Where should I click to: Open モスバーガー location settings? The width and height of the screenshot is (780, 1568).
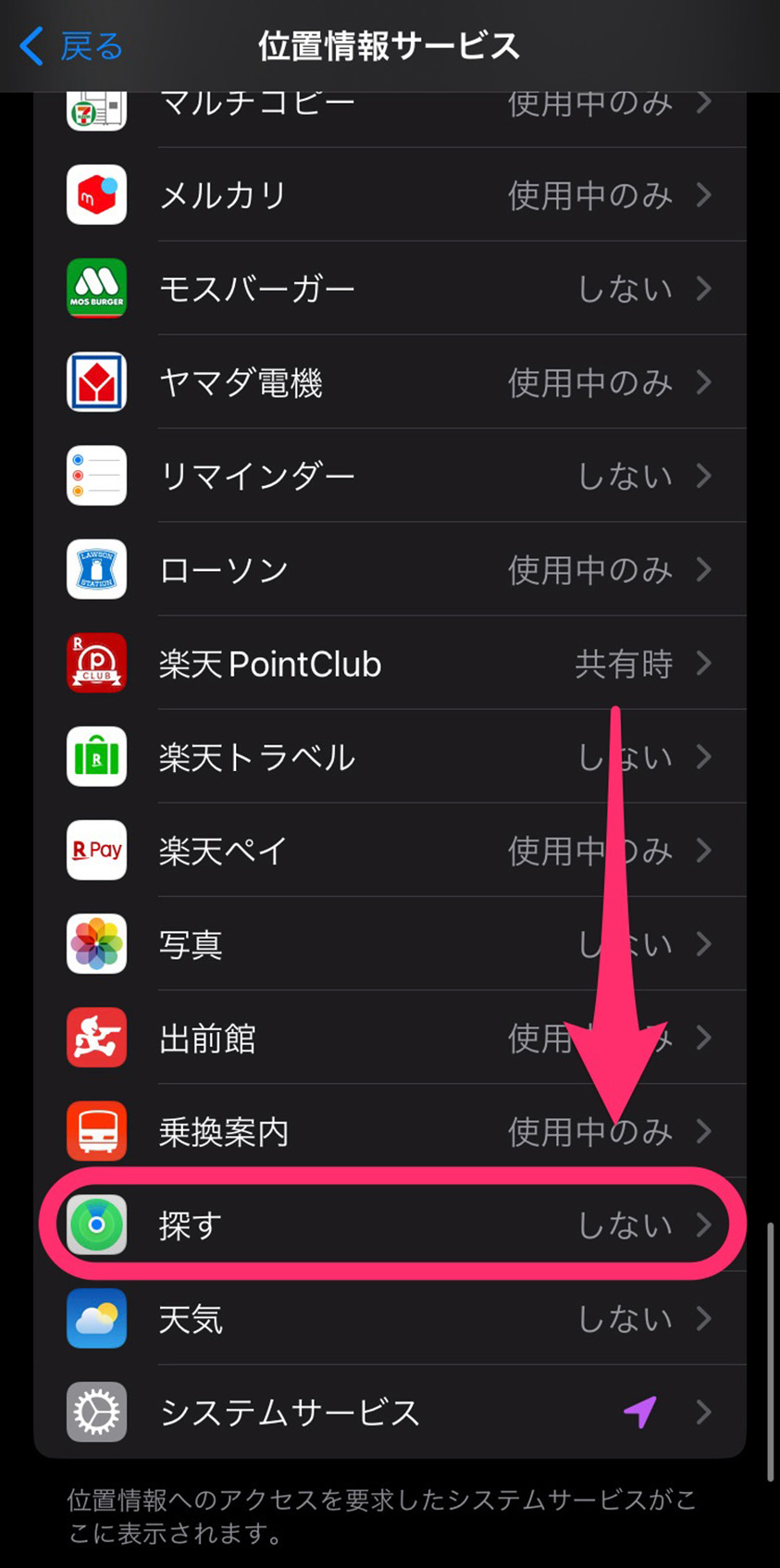click(390, 288)
